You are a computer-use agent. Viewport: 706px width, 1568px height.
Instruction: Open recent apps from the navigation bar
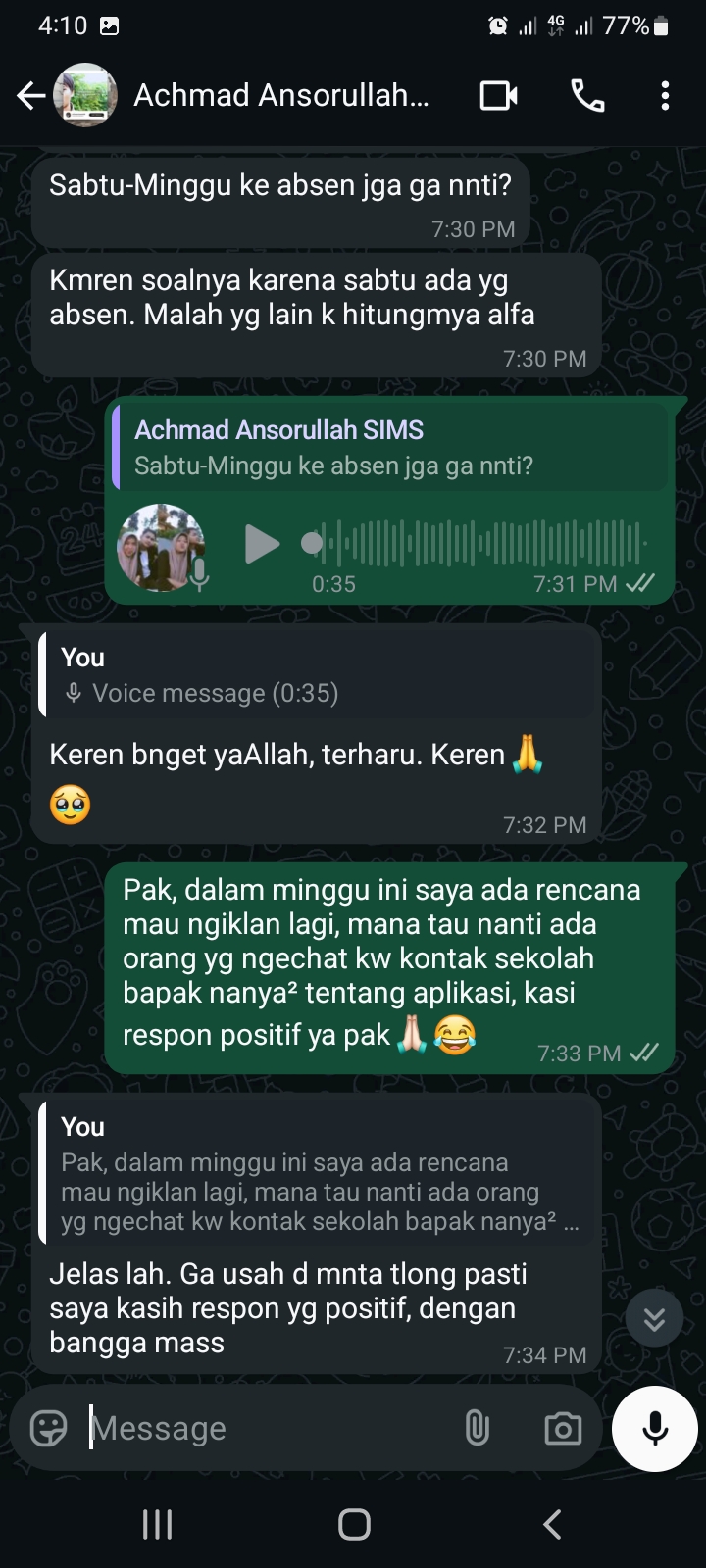pos(157,1524)
